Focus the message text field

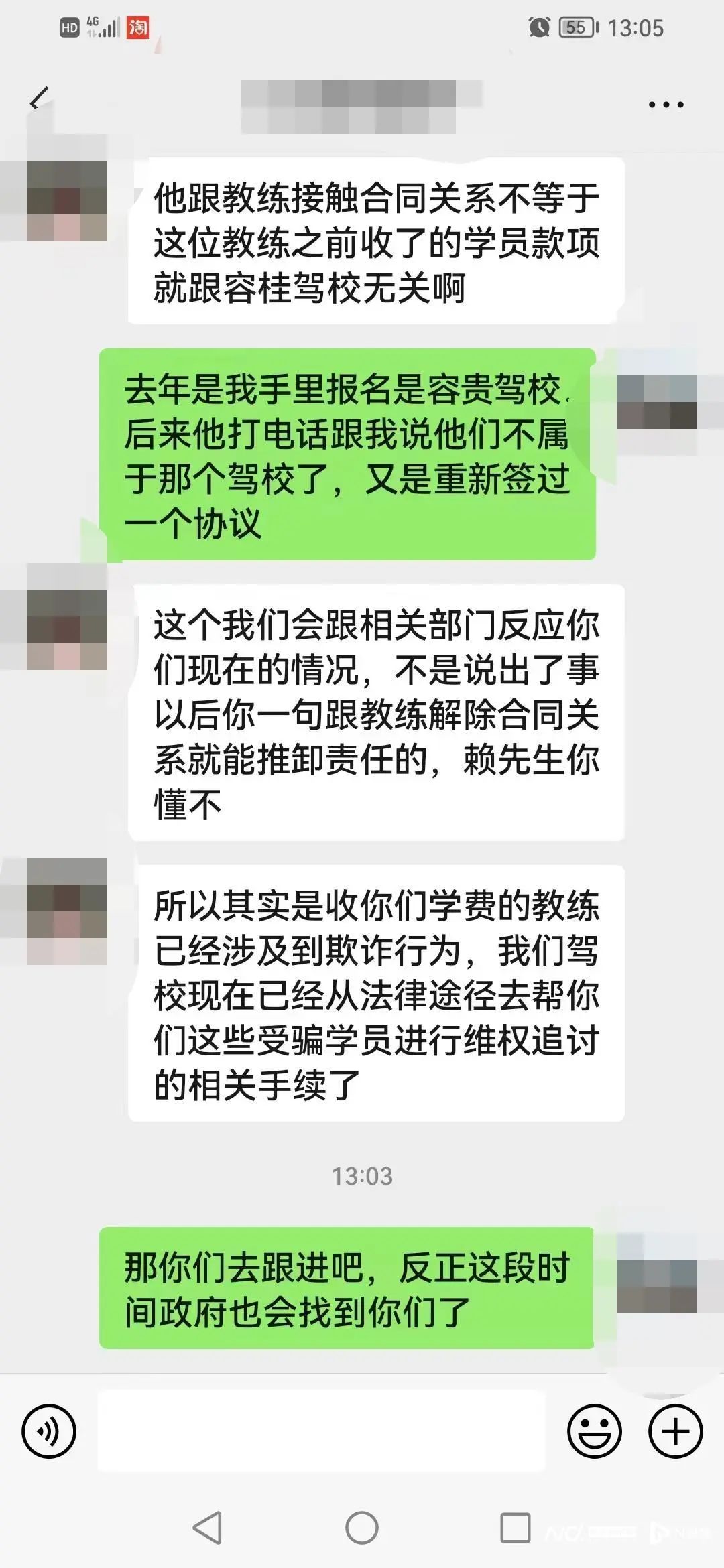coord(322,1431)
